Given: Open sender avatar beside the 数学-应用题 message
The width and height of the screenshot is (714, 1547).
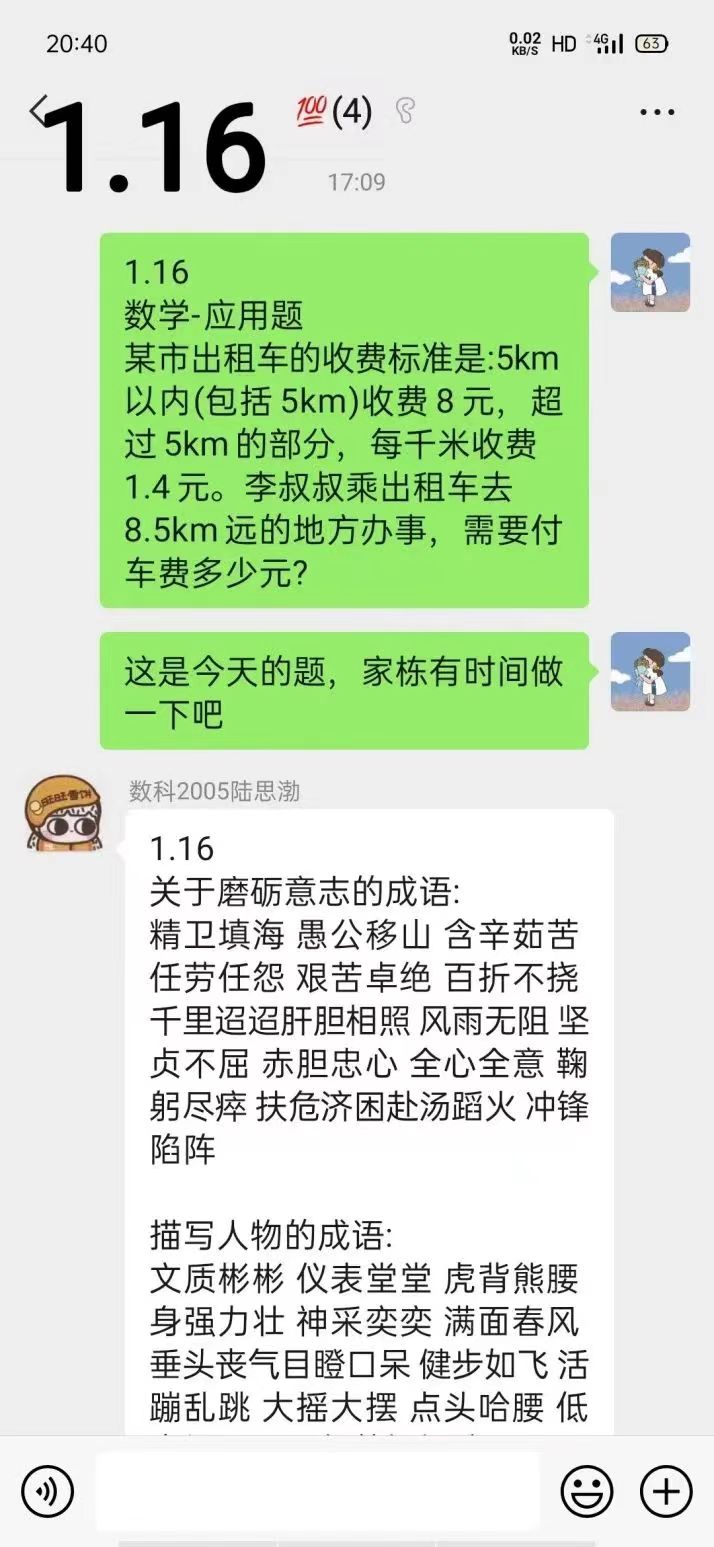Looking at the screenshot, I should (650, 272).
